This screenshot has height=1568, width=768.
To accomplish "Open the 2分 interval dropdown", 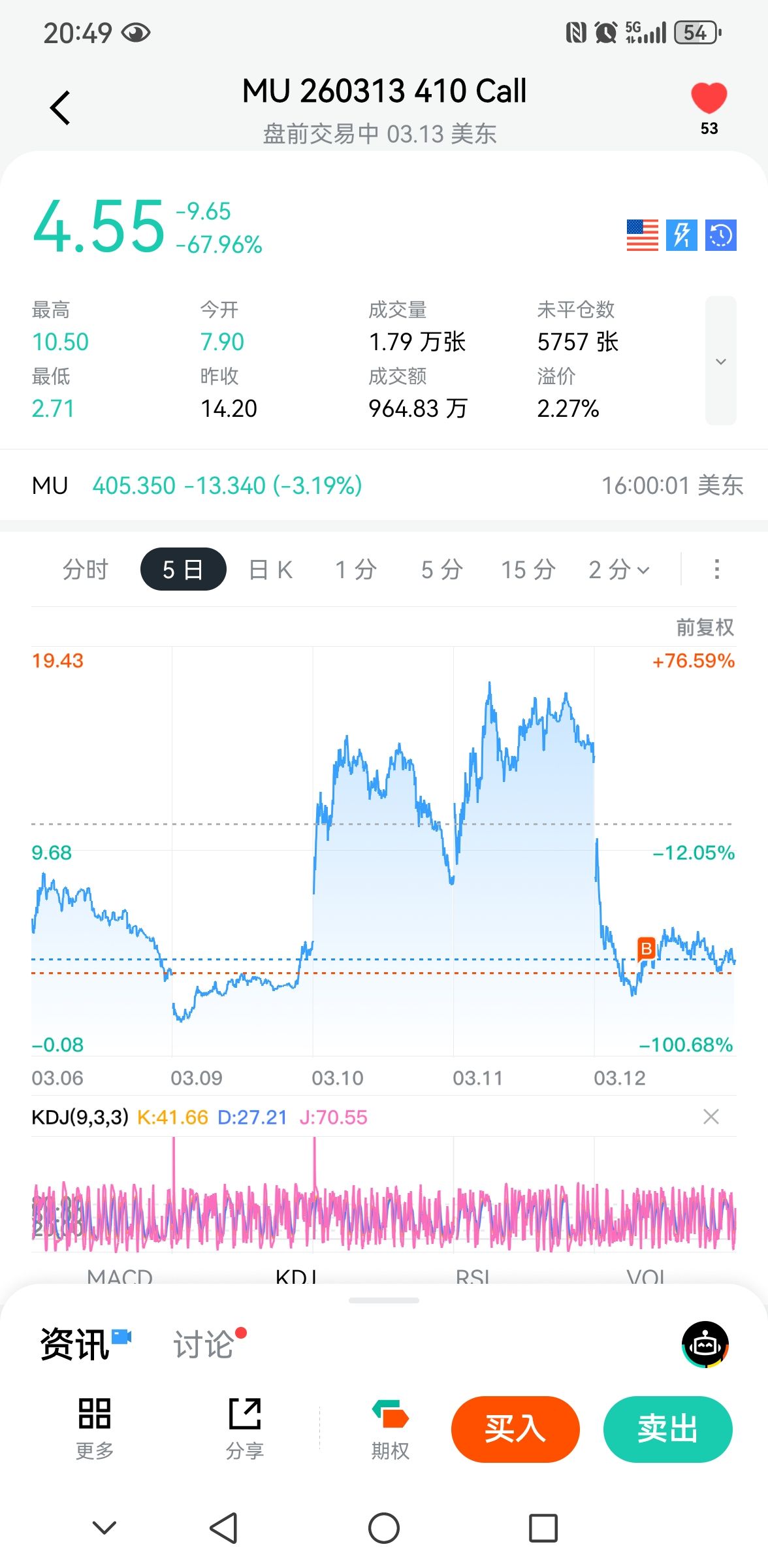I will click(618, 569).
